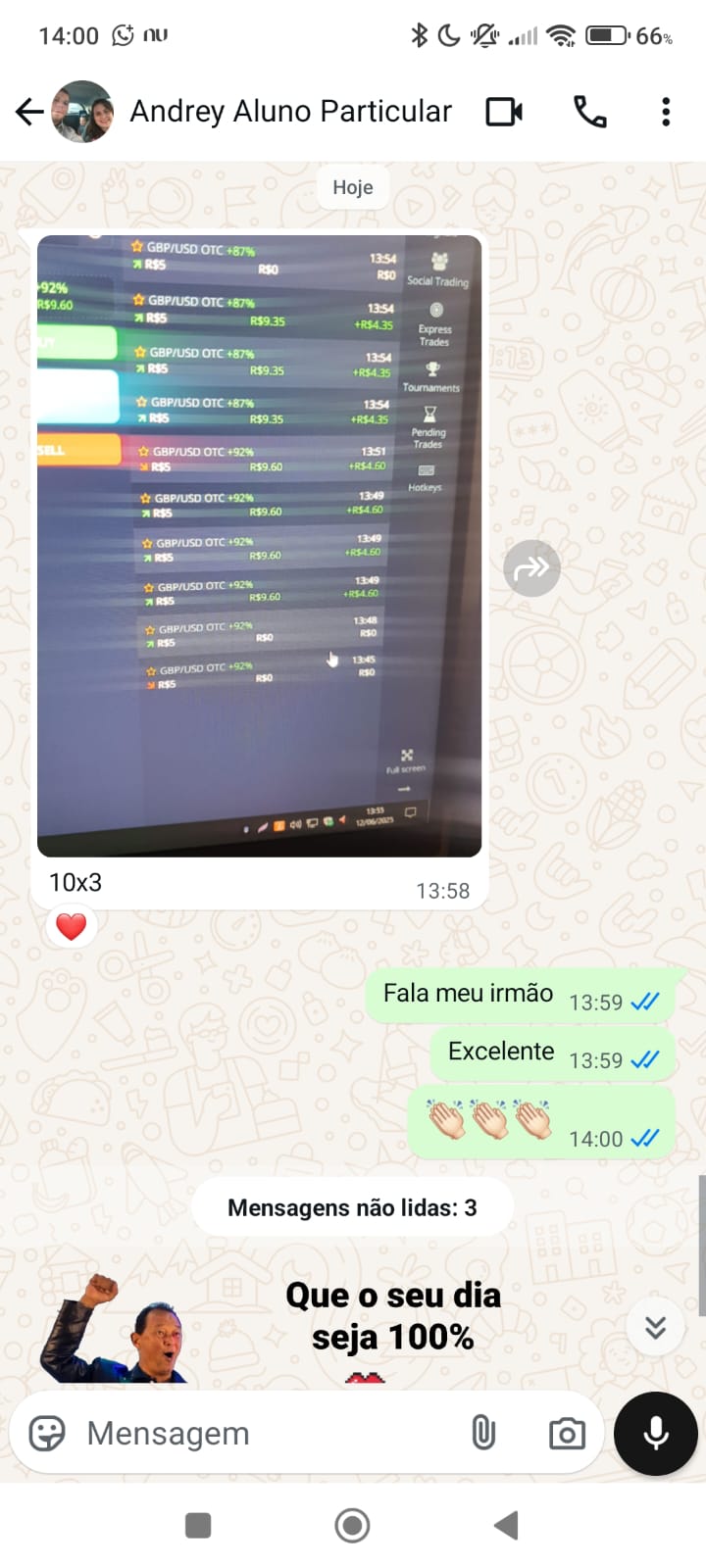Tap the heart reaction under the image
The image size is (706, 1568).
[x=70, y=924]
